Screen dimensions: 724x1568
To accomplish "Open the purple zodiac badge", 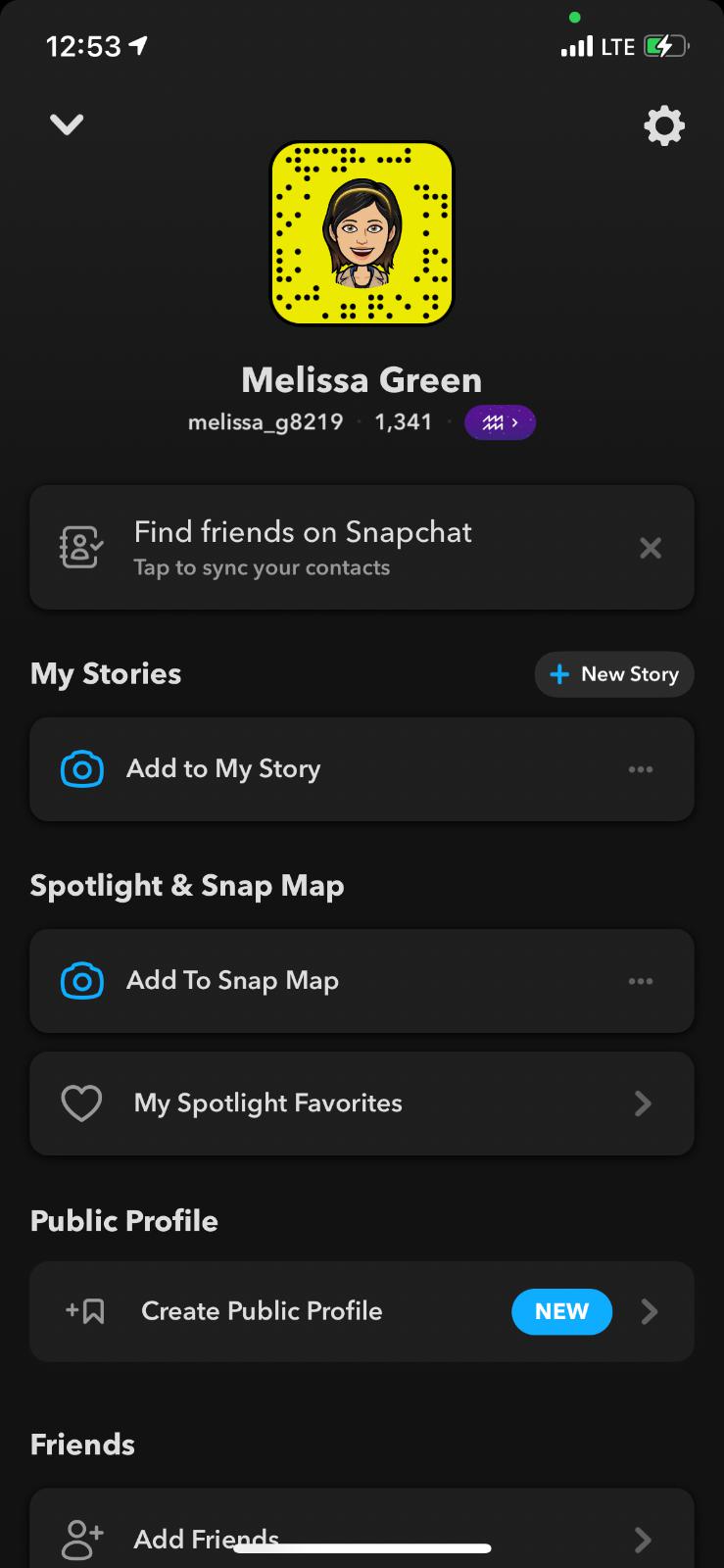I will click(x=500, y=422).
